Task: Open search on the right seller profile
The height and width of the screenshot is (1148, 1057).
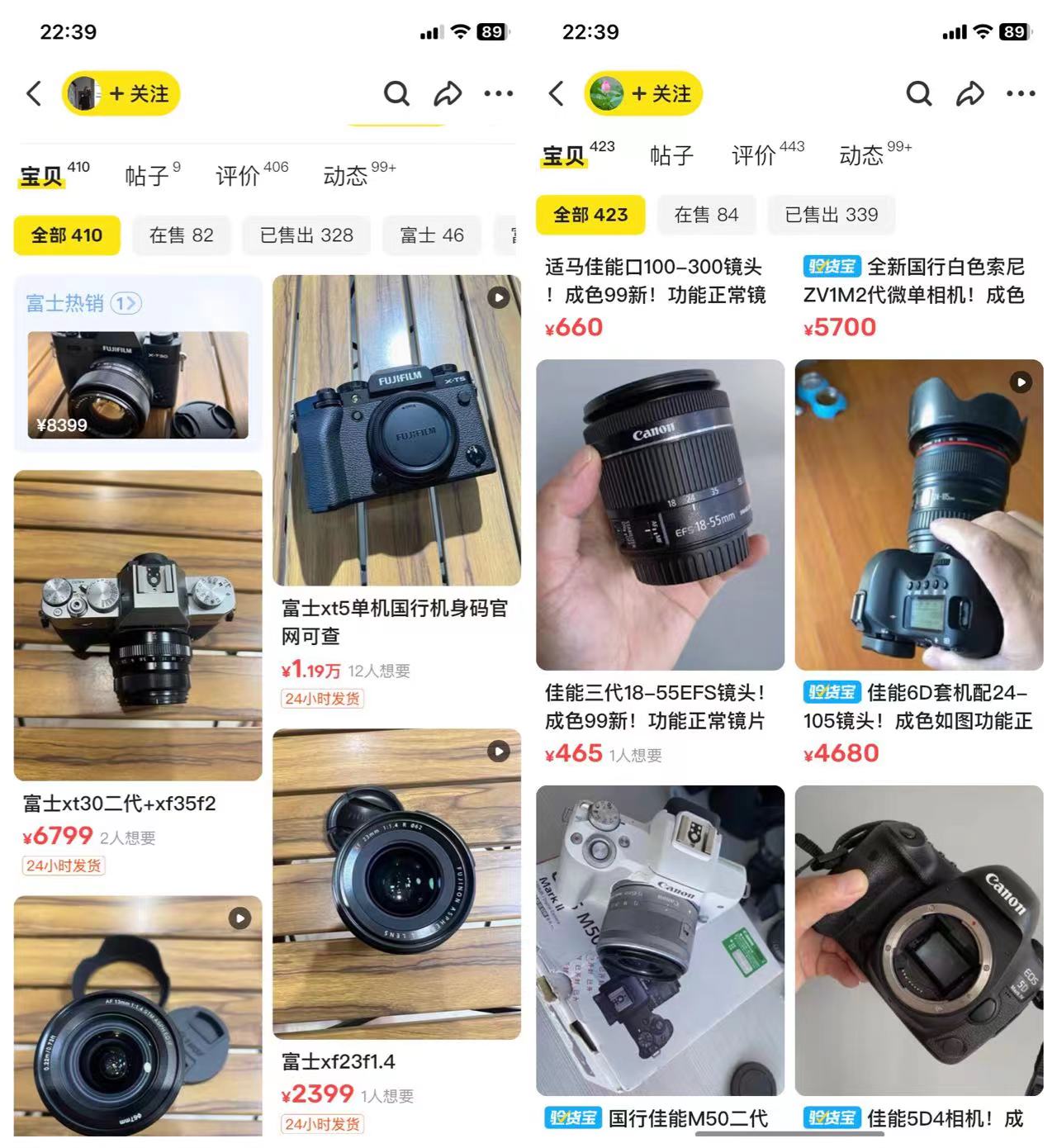Action: pos(918,94)
